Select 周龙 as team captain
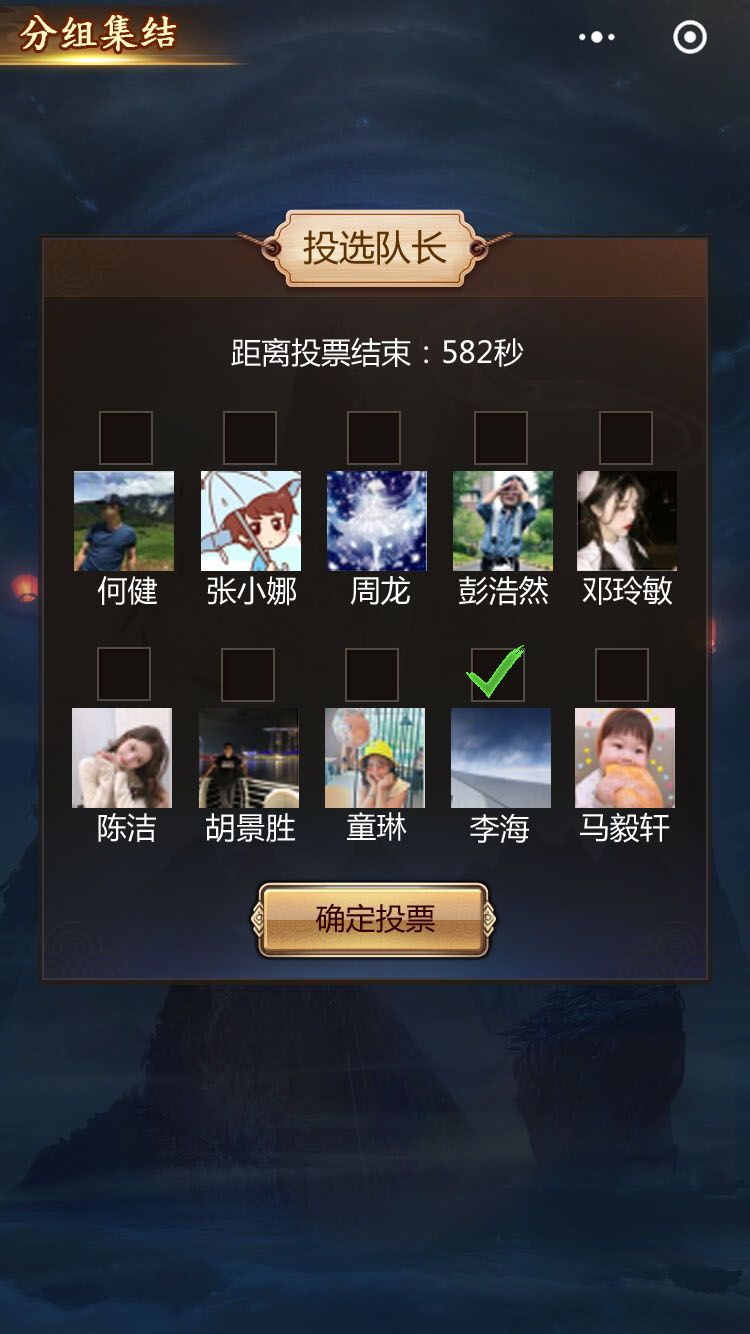The height and width of the screenshot is (1334, 750). click(x=374, y=438)
